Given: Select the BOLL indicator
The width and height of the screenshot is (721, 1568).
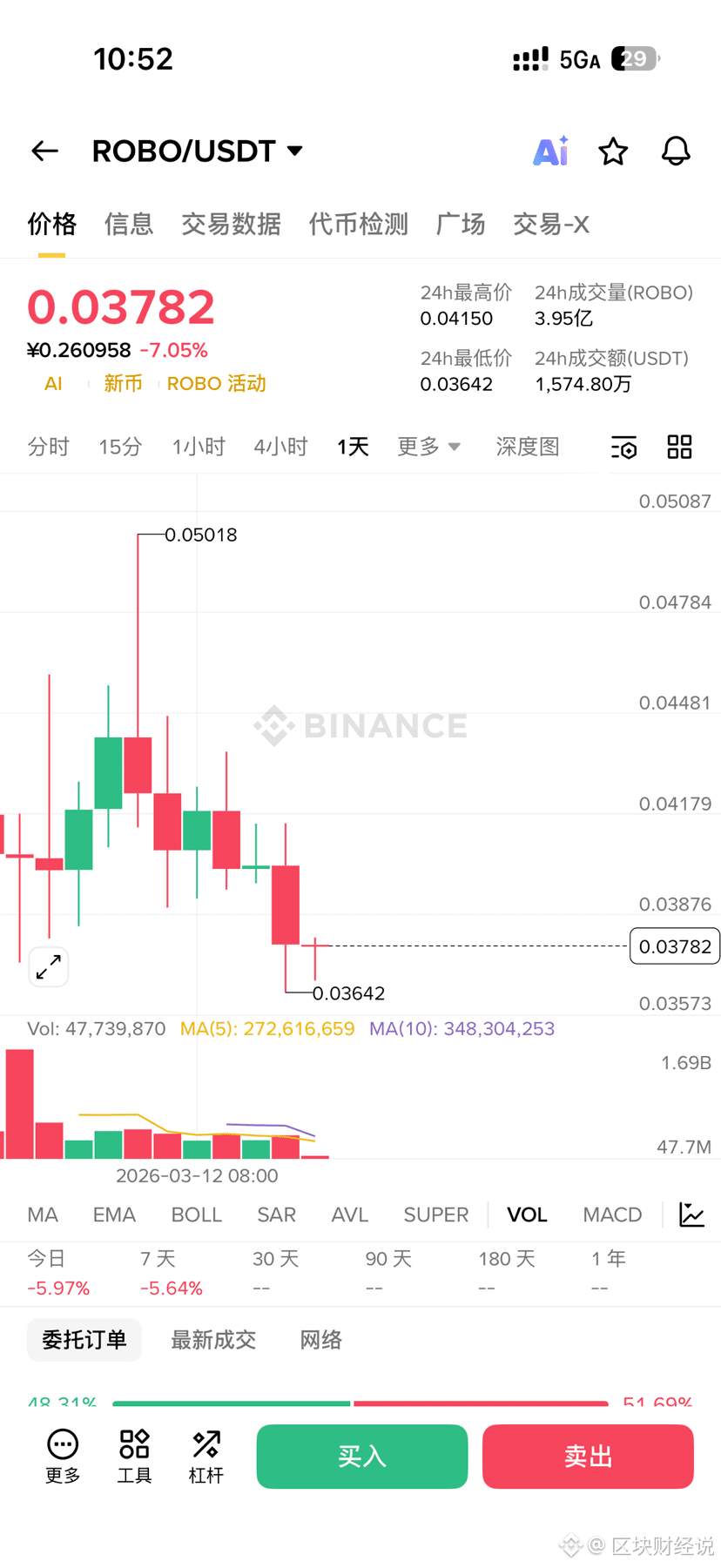Looking at the screenshot, I should click(197, 1215).
